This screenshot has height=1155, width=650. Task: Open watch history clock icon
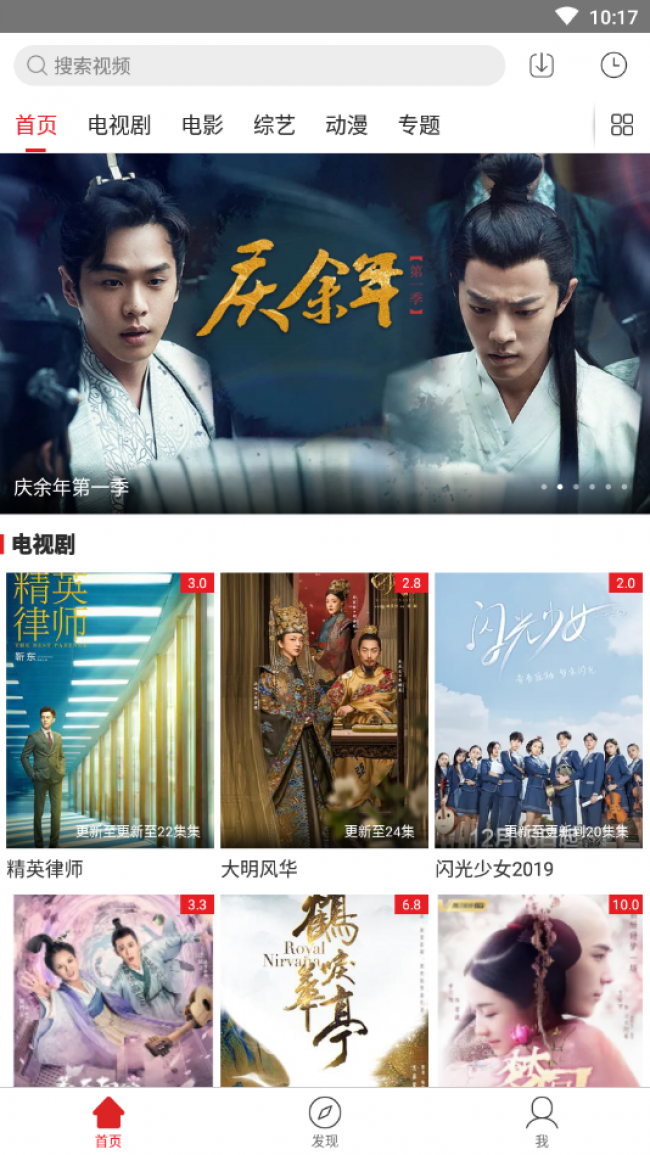[x=613, y=66]
